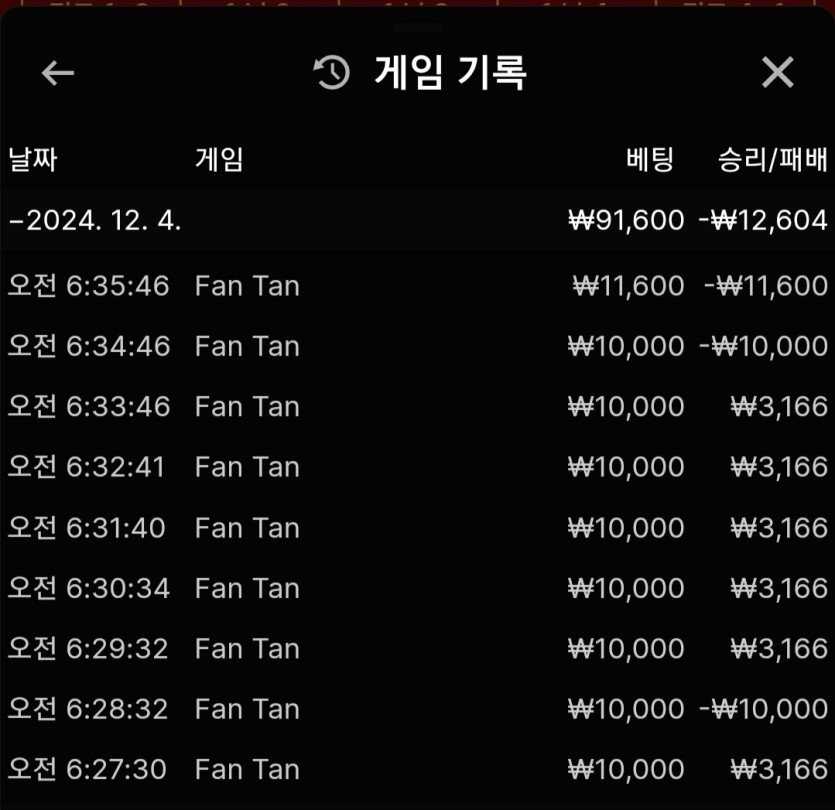
Task: Close the game history panel
Action: click(x=777, y=73)
